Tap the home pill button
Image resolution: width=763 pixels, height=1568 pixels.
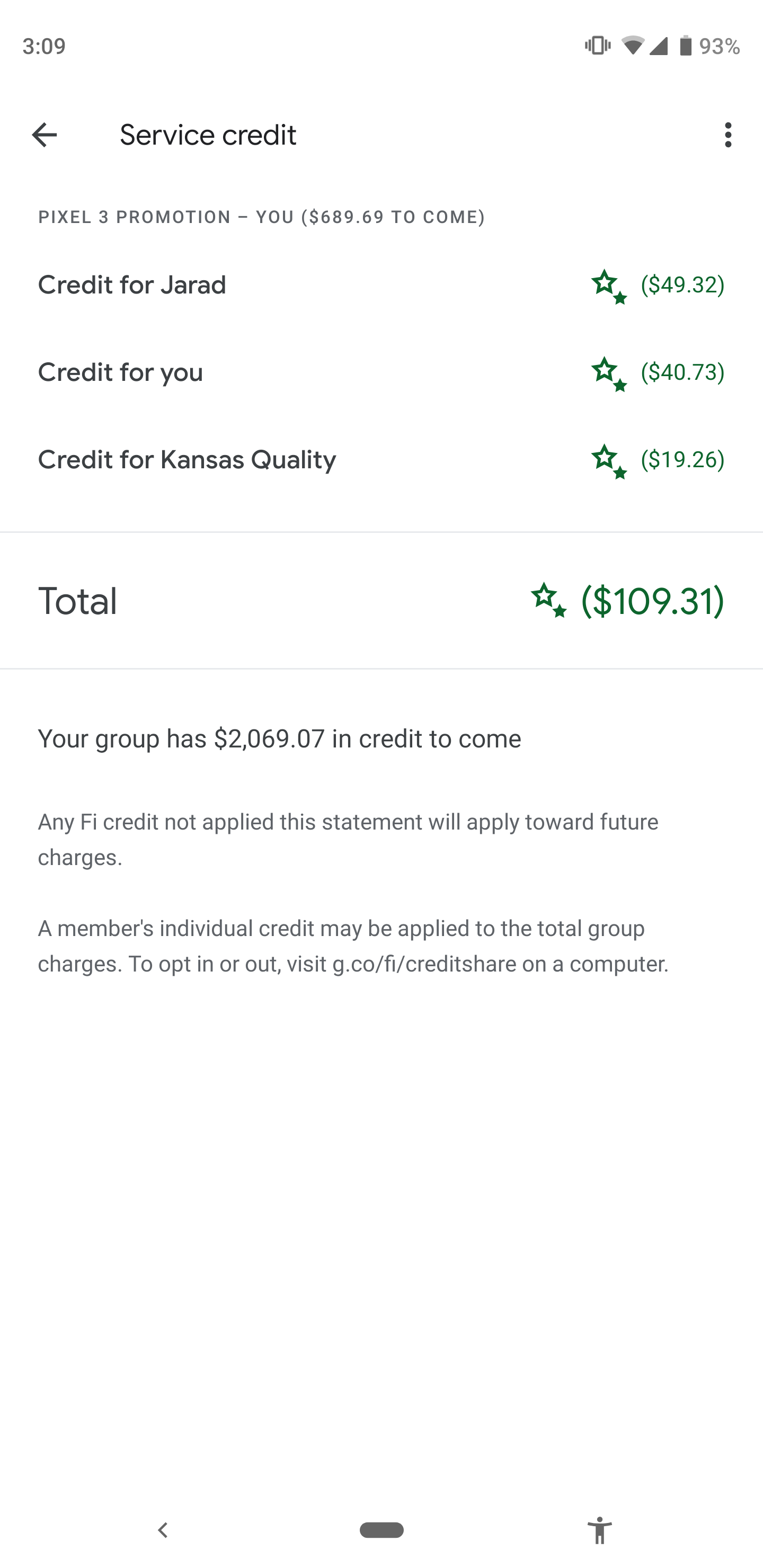coord(381,1530)
